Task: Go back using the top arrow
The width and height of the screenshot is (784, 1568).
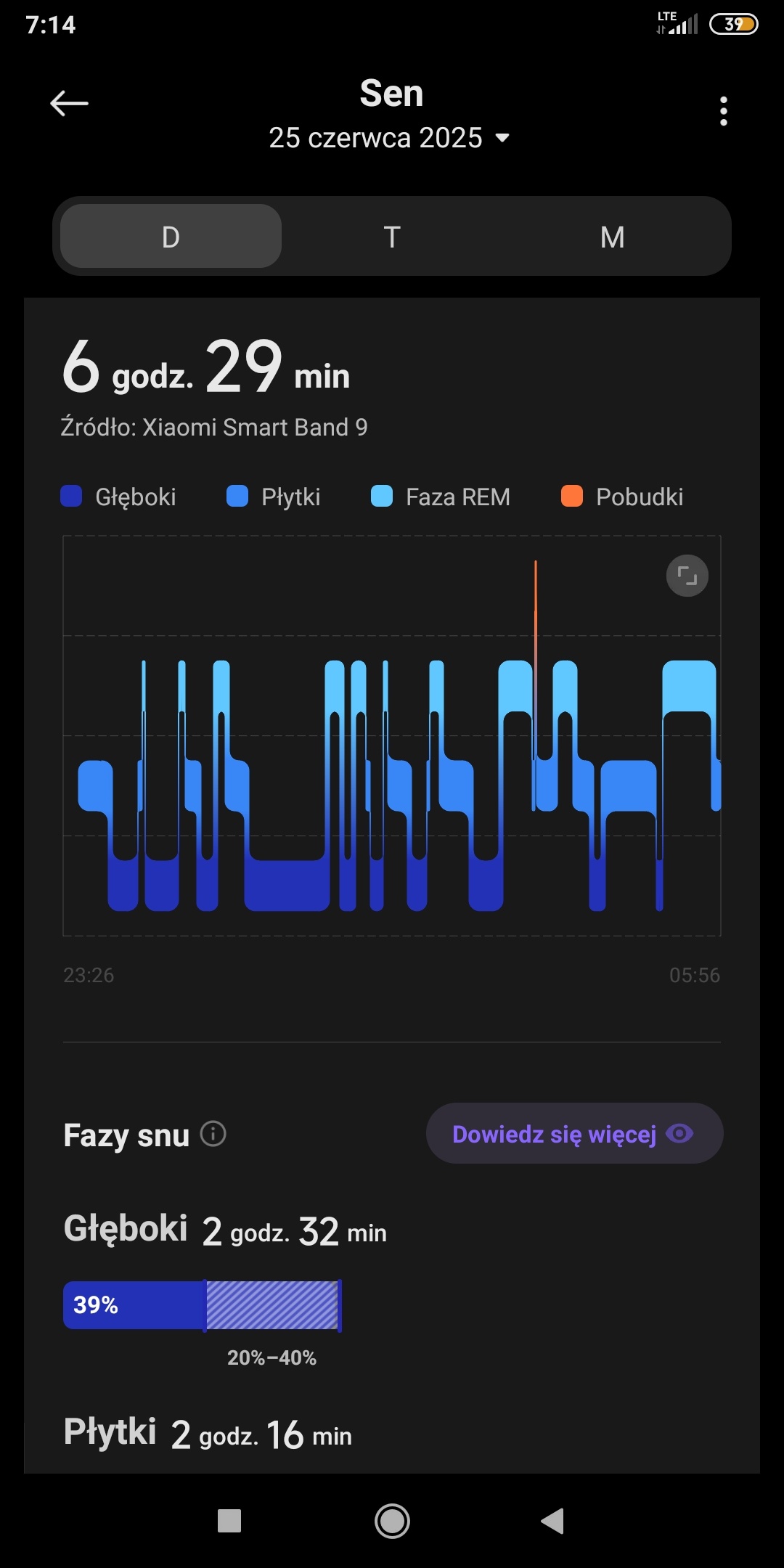Action: click(x=69, y=104)
